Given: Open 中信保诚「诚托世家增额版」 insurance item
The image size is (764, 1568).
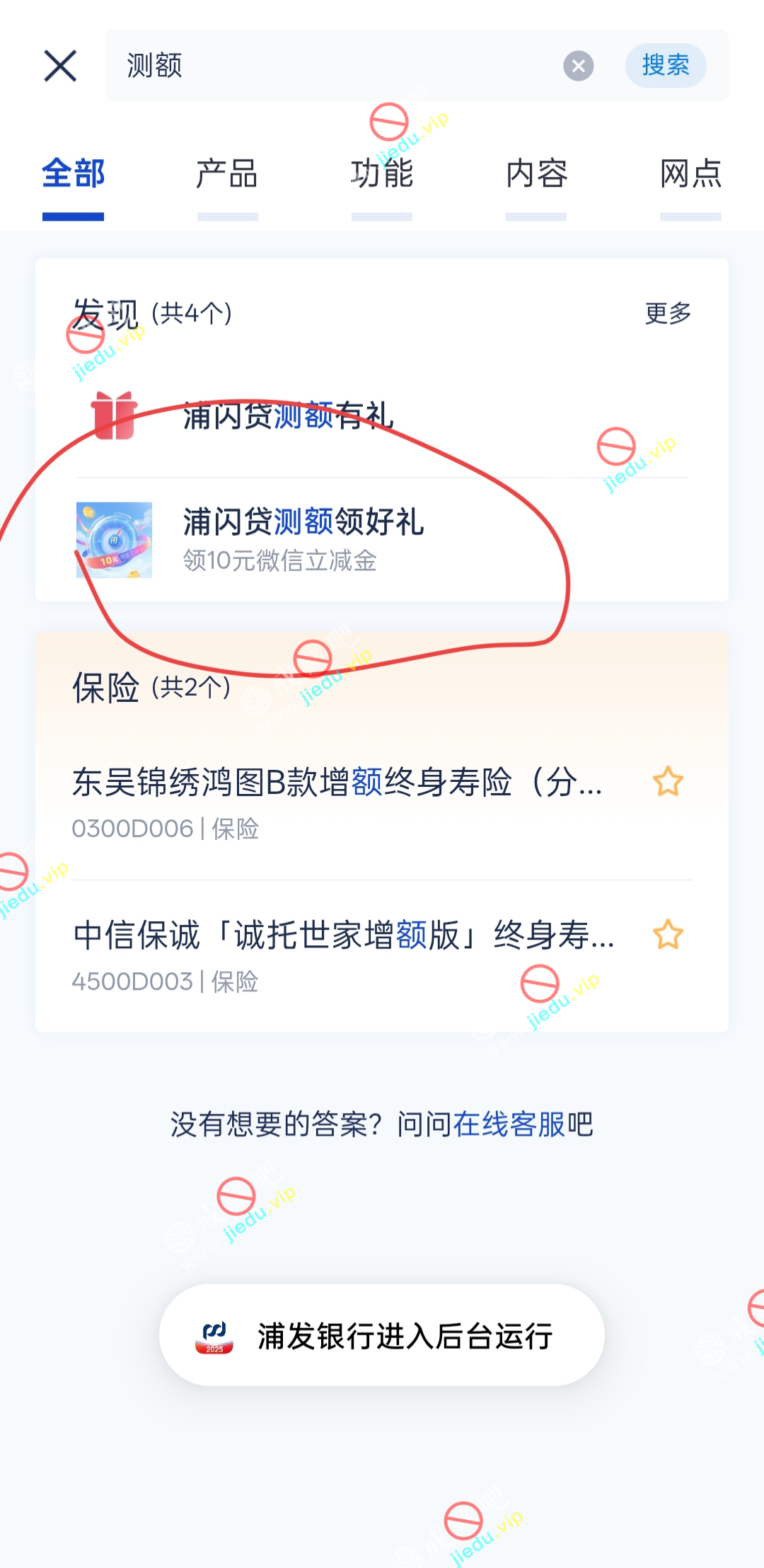Looking at the screenshot, I should 344,952.
